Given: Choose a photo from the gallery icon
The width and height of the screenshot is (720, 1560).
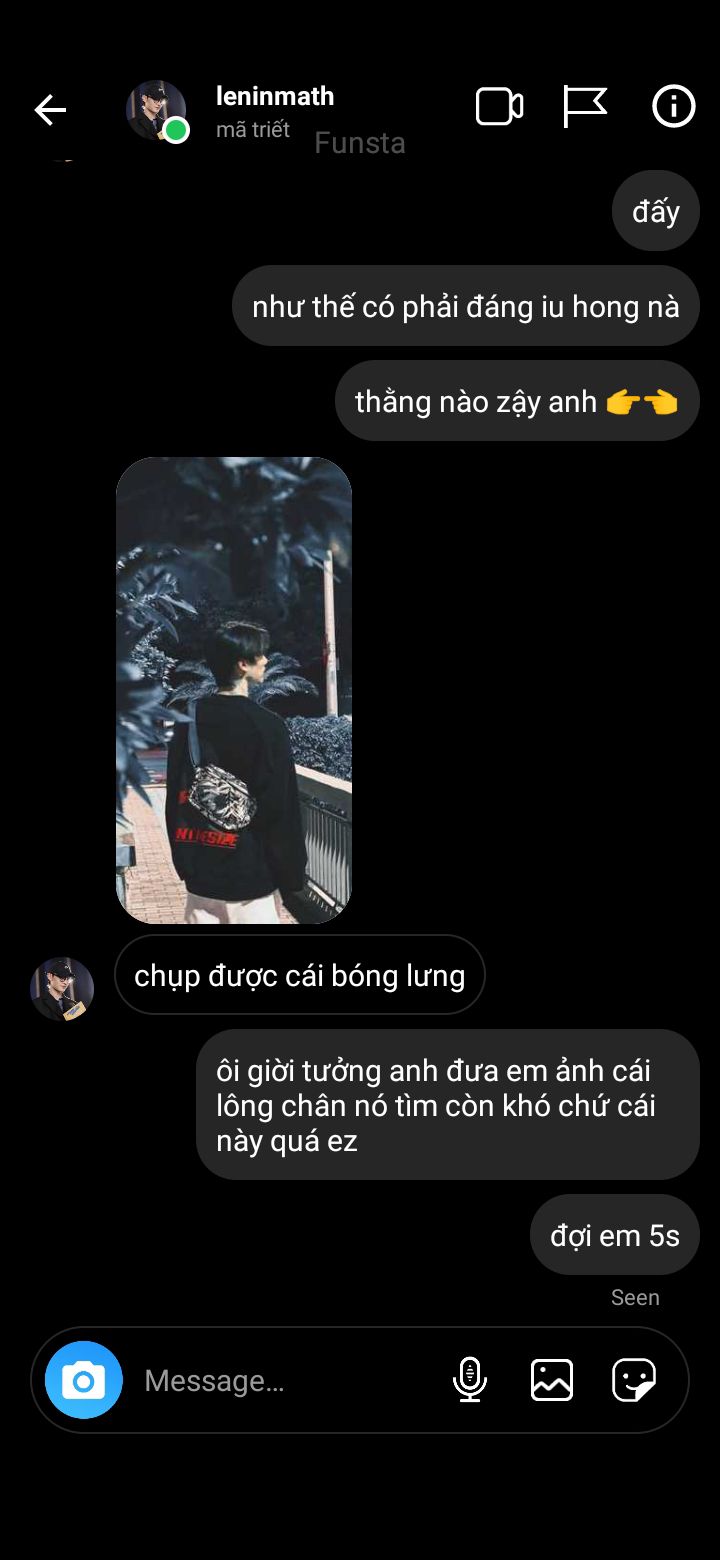Looking at the screenshot, I should 552,1380.
